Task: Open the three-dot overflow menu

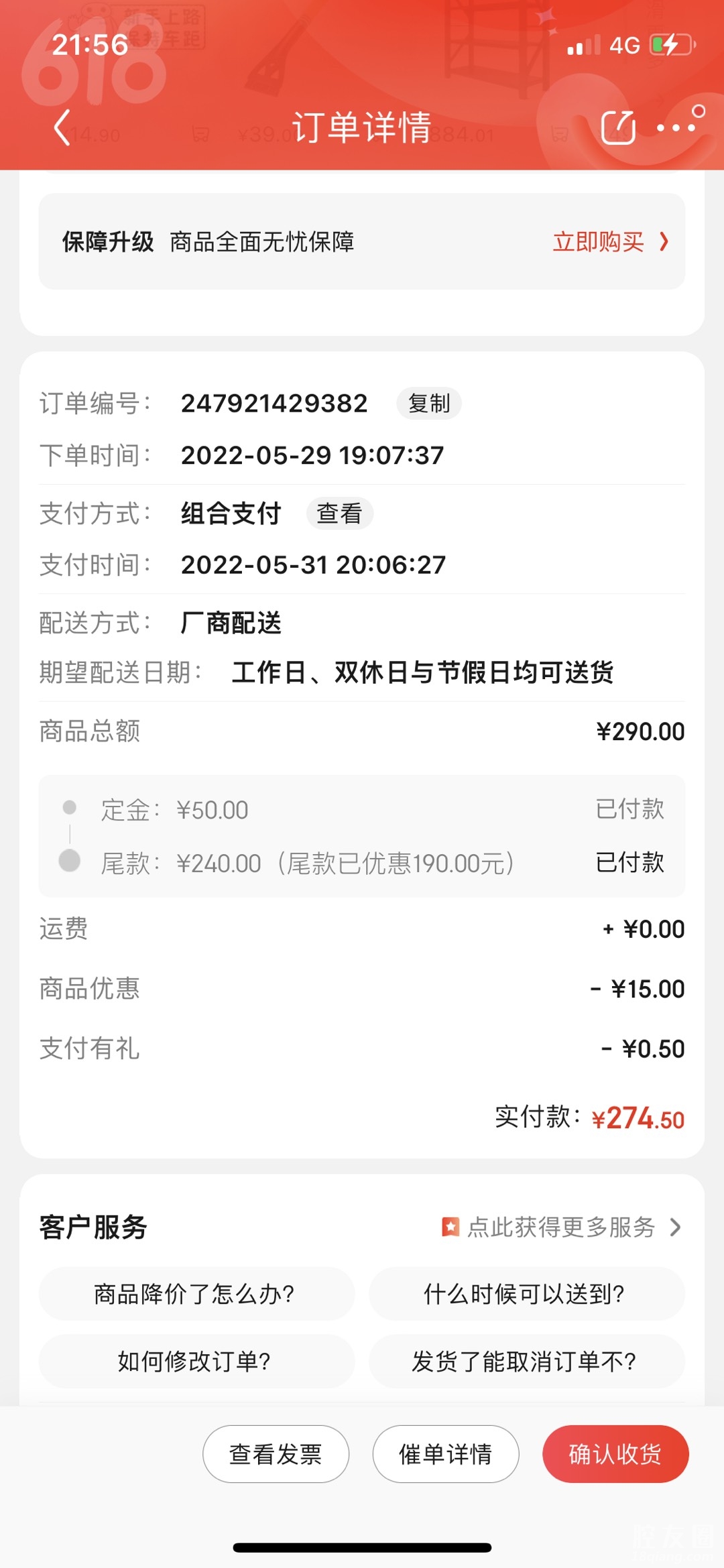Action: pos(677,127)
